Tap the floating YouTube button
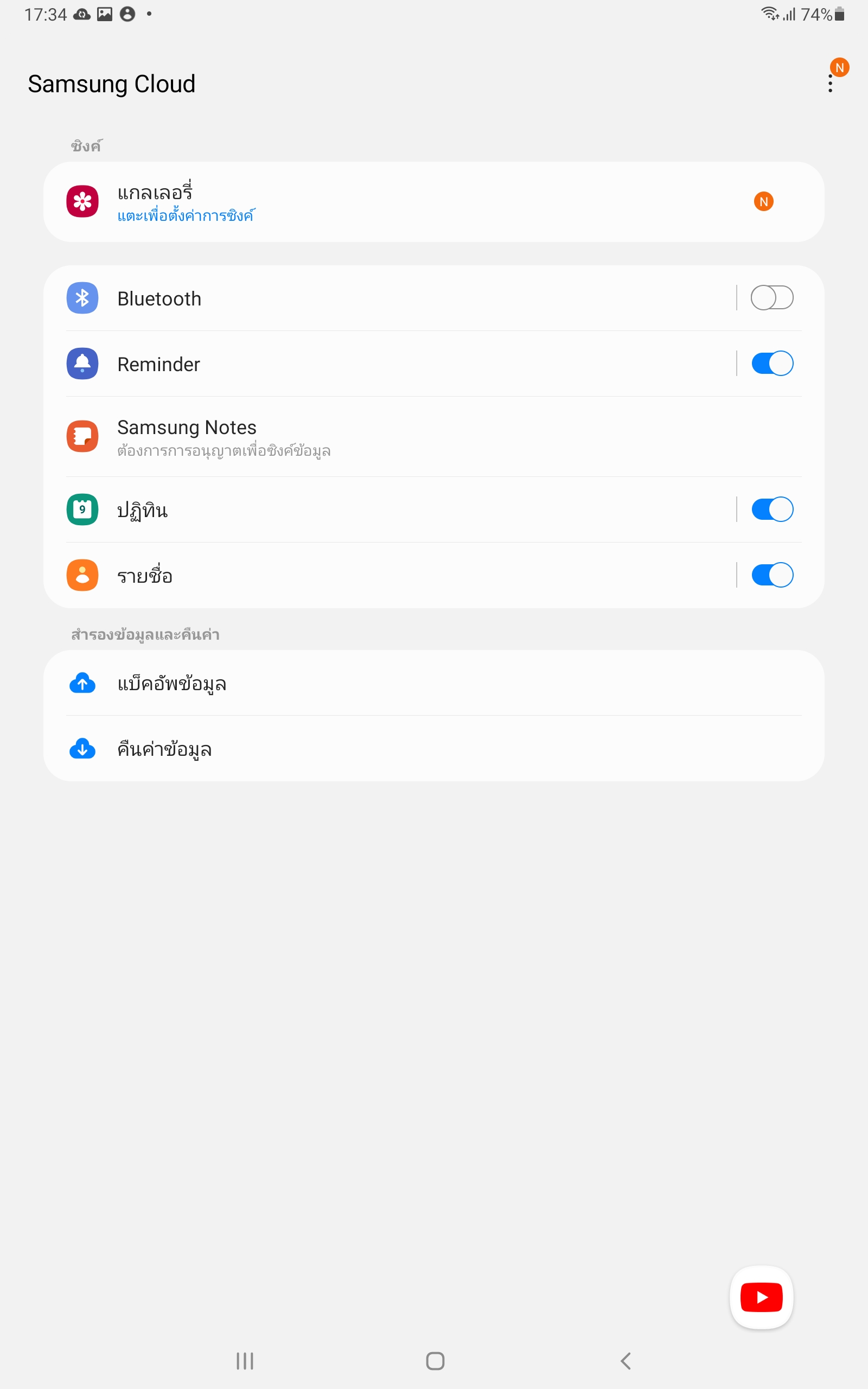This screenshot has width=868, height=1389. (x=761, y=1297)
